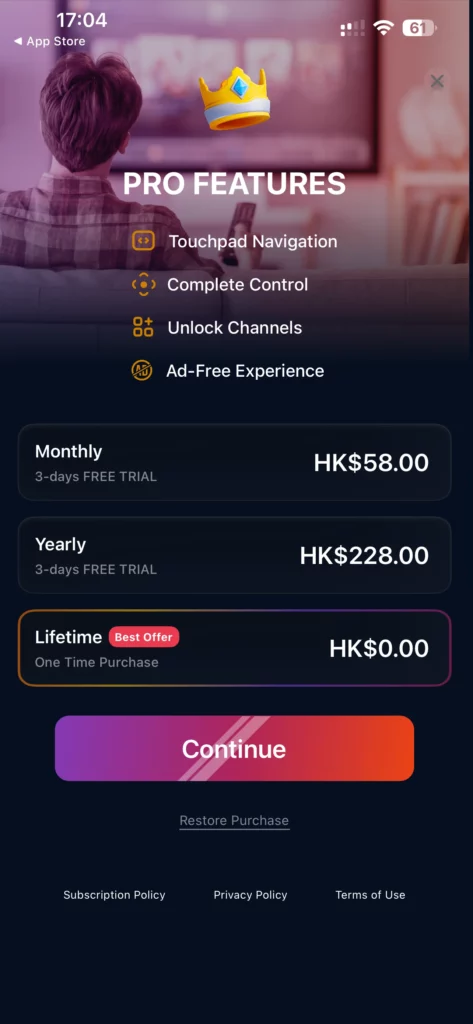Open the Subscription Policy
The image size is (473, 1024).
coord(114,895)
